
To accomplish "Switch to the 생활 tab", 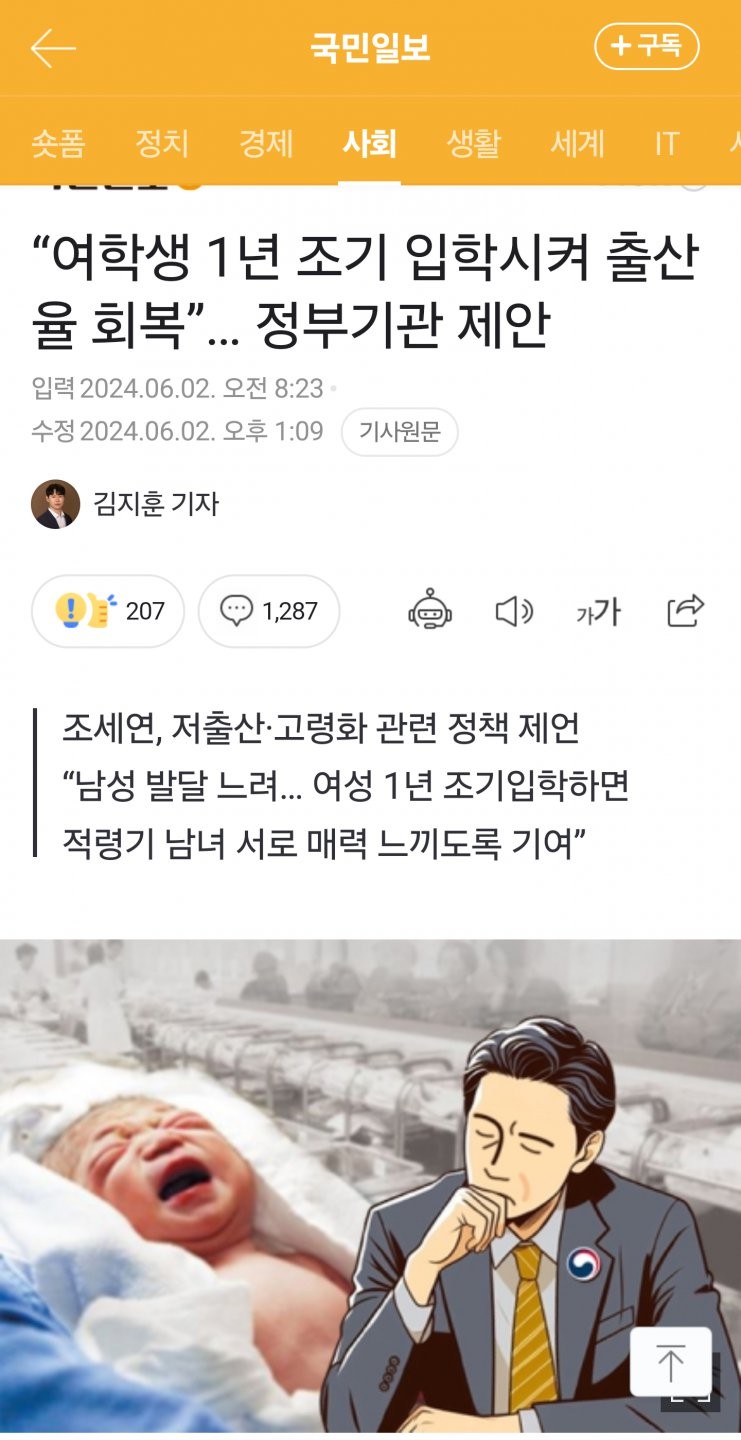I will coord(473,143).
